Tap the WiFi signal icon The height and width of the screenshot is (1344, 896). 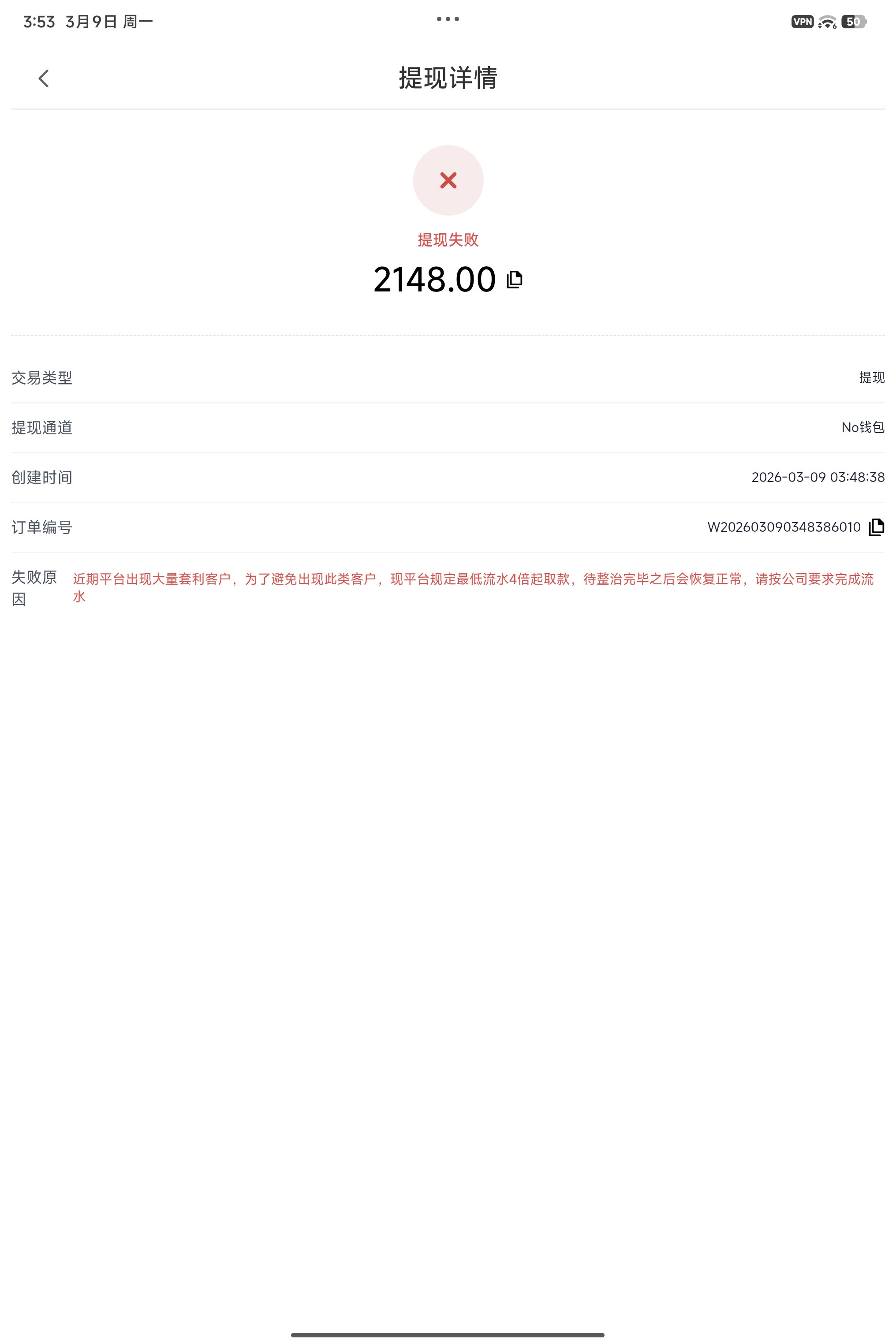click(x=827, y=21)
